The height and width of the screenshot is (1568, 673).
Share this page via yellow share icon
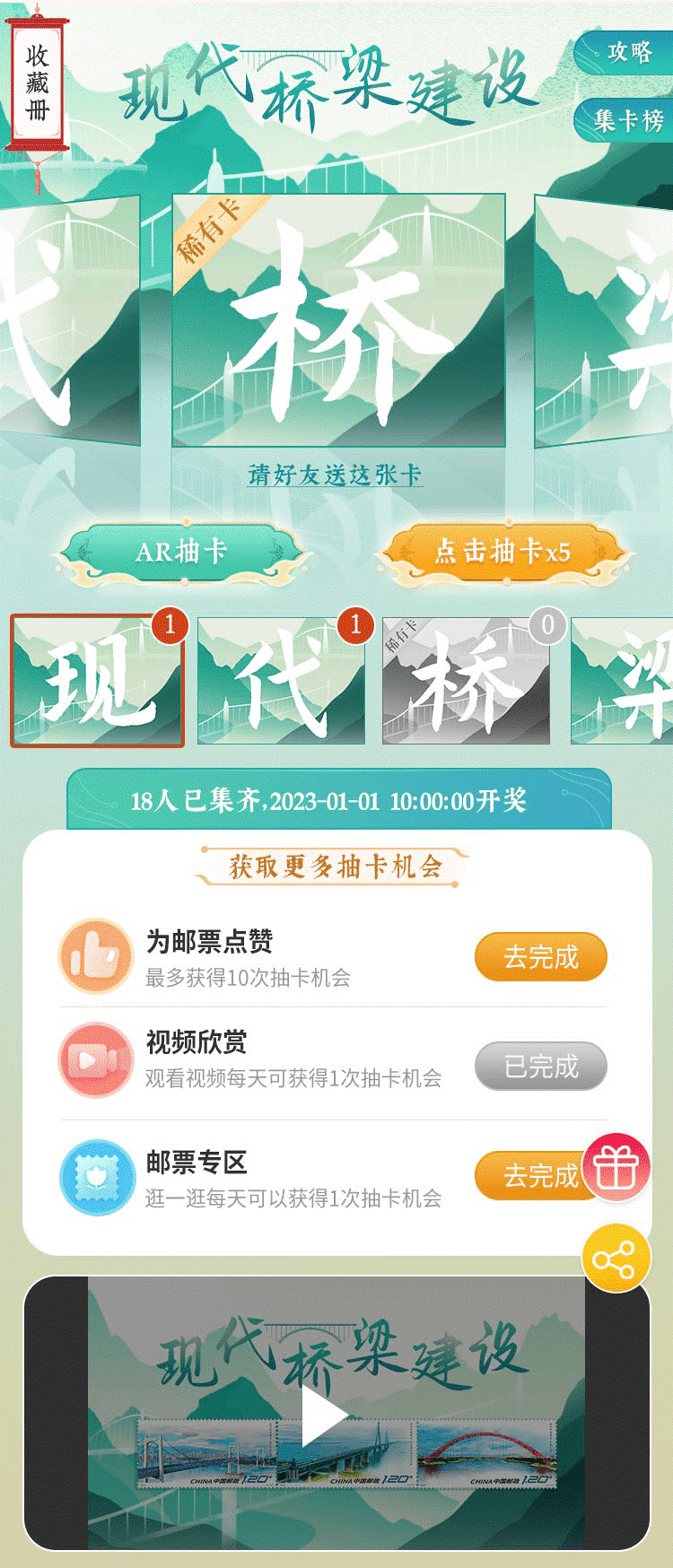click(616, 1258)
